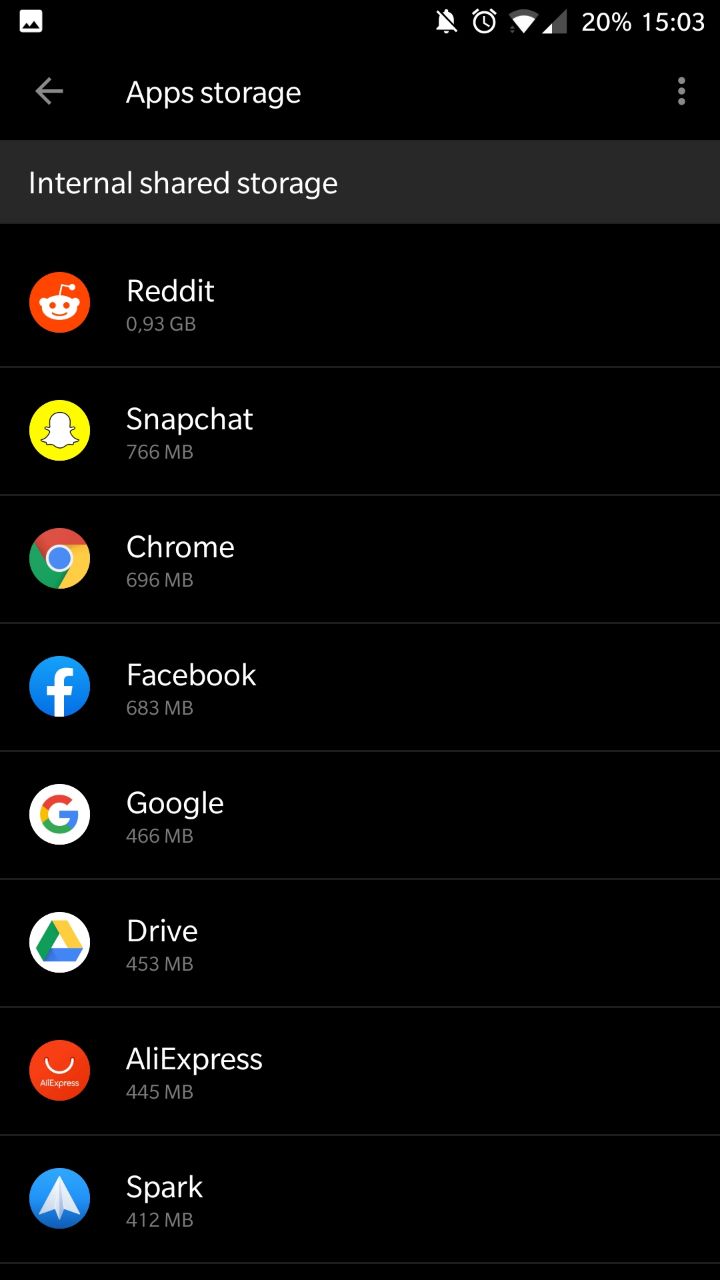Tap the back arrow to leave Apps storage
The image size is (720, 1280).
[48, 91]
